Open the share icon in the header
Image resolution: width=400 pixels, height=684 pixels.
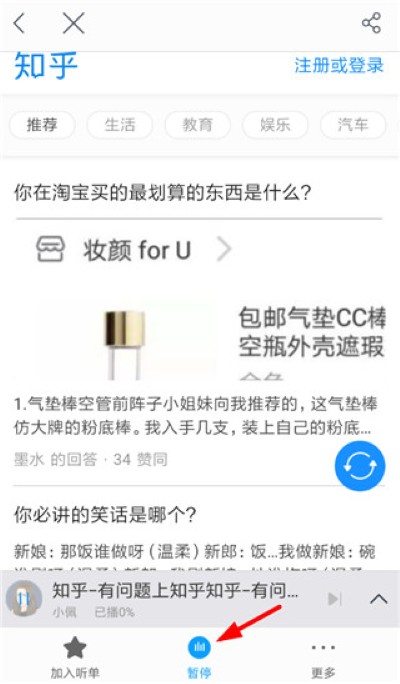(x=371, y=23)
